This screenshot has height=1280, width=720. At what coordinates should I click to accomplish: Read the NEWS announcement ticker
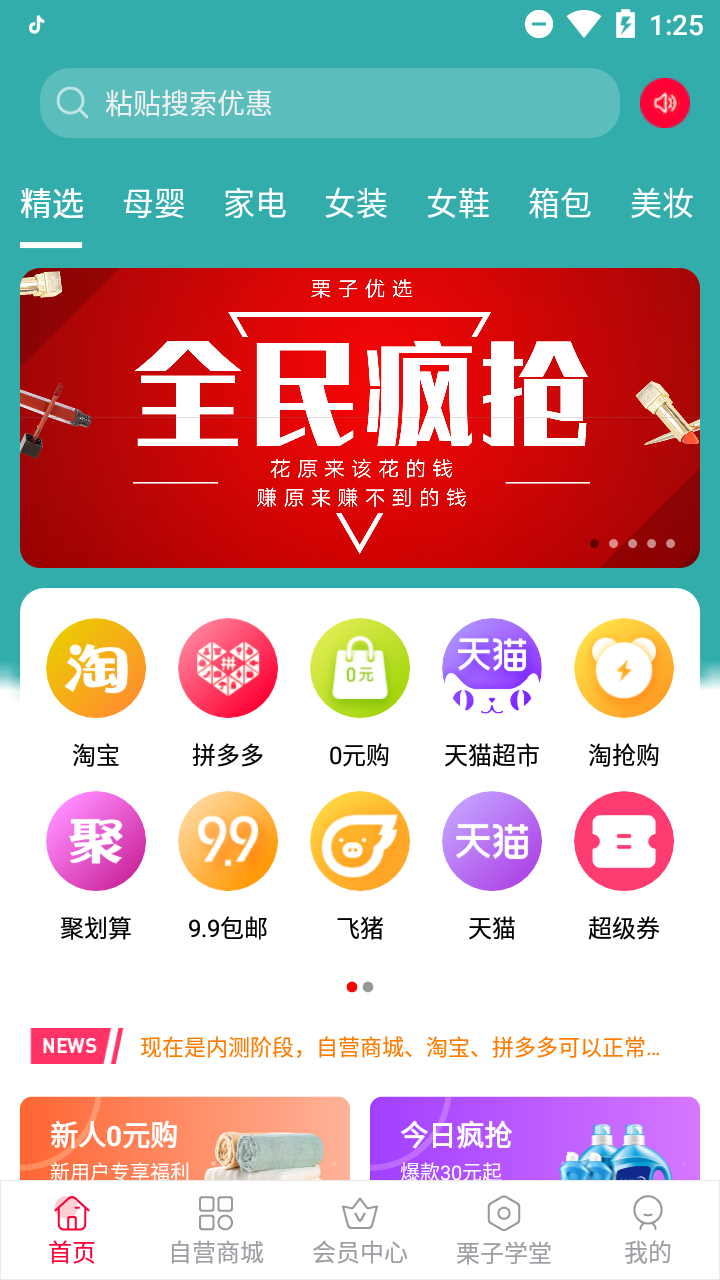pos(400,1047)
